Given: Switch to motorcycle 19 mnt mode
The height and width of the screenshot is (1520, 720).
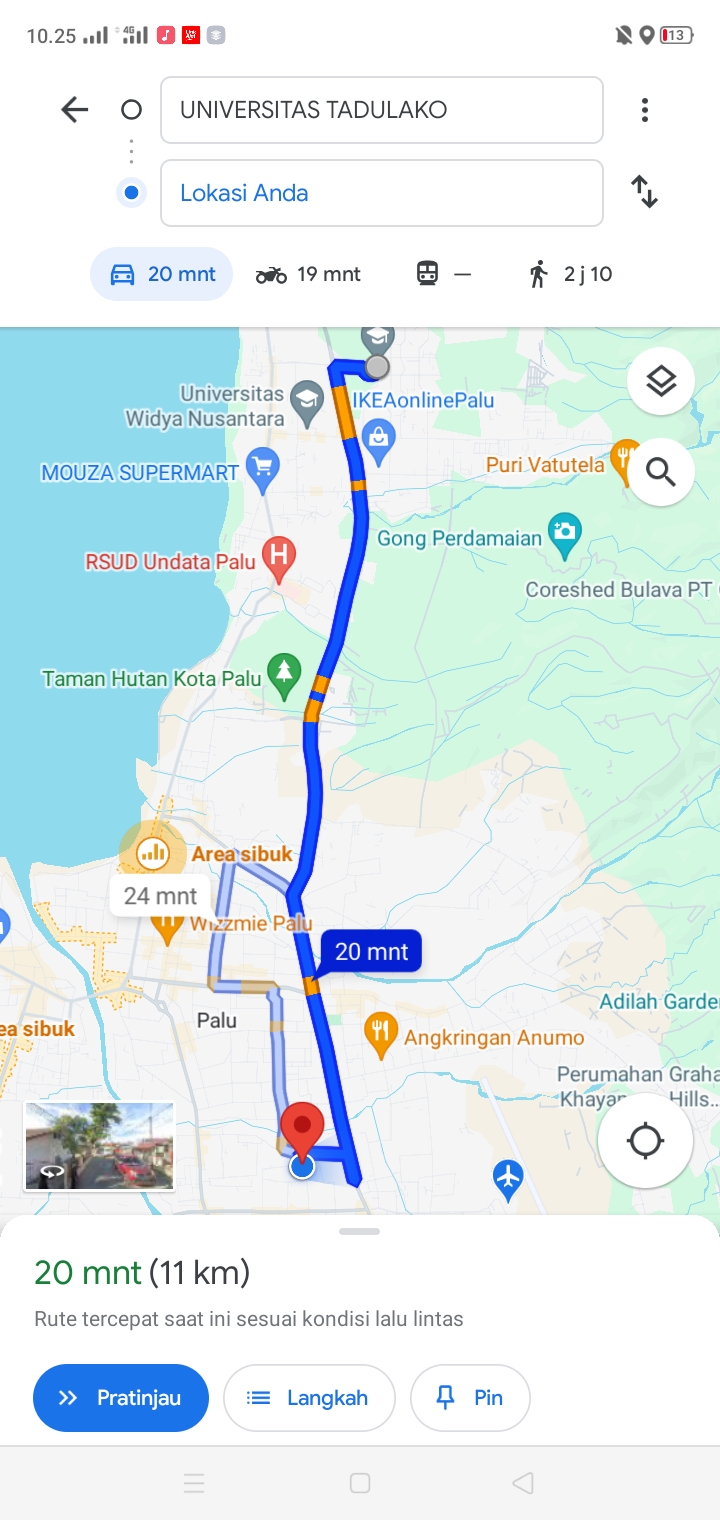Looking at the screenshot, I should coord(308,274).
